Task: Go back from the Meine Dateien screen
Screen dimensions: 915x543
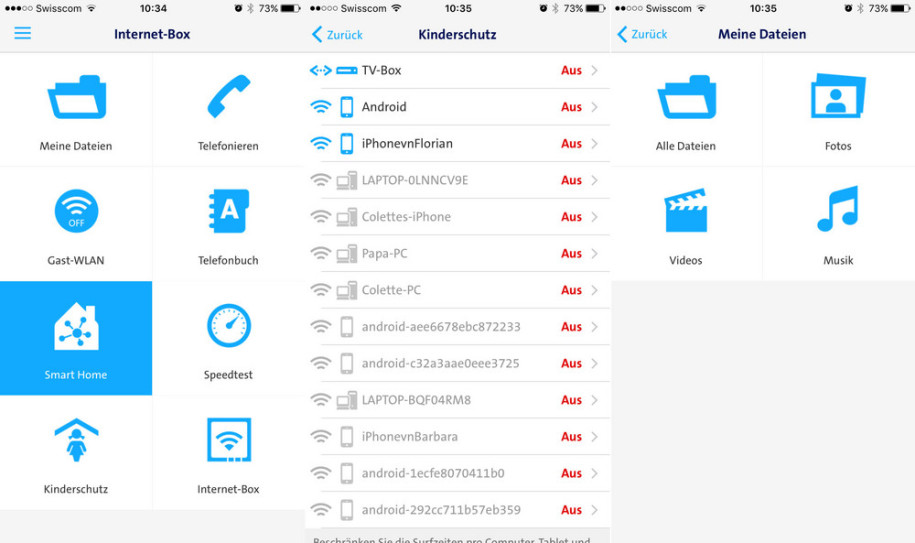Action: coord(642,34)
